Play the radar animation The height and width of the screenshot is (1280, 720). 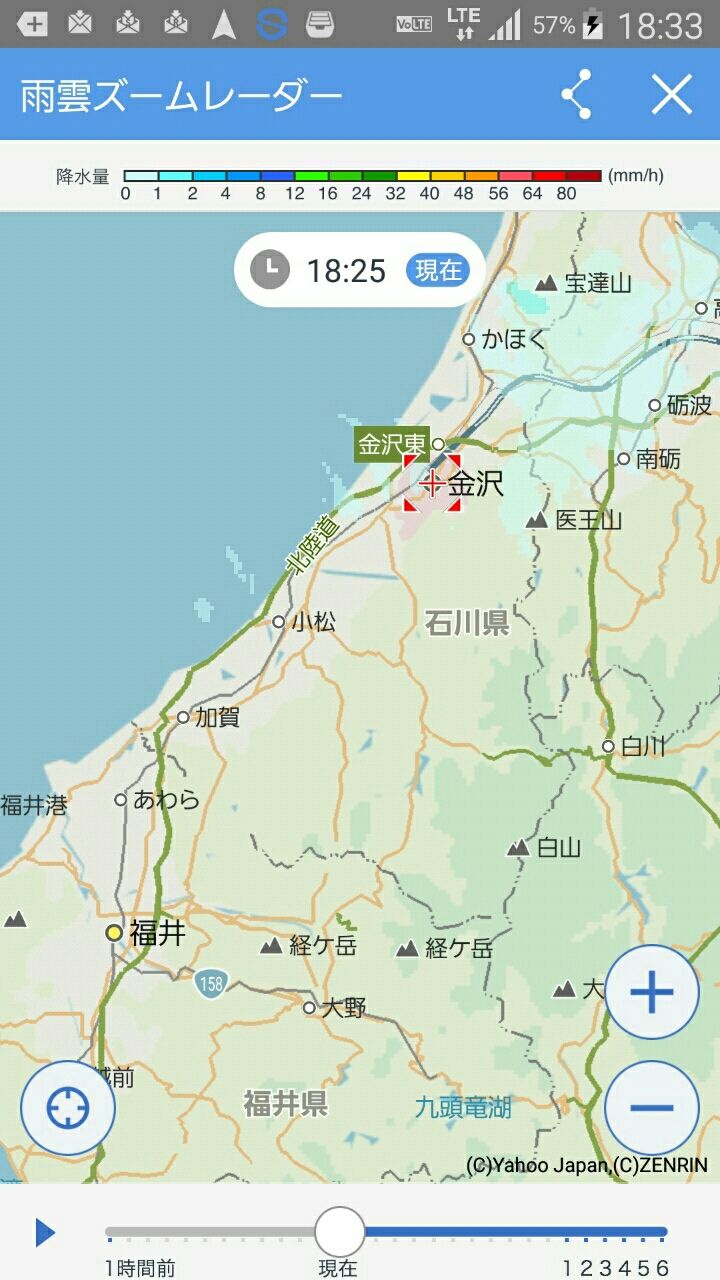[x=45, y=1233]
